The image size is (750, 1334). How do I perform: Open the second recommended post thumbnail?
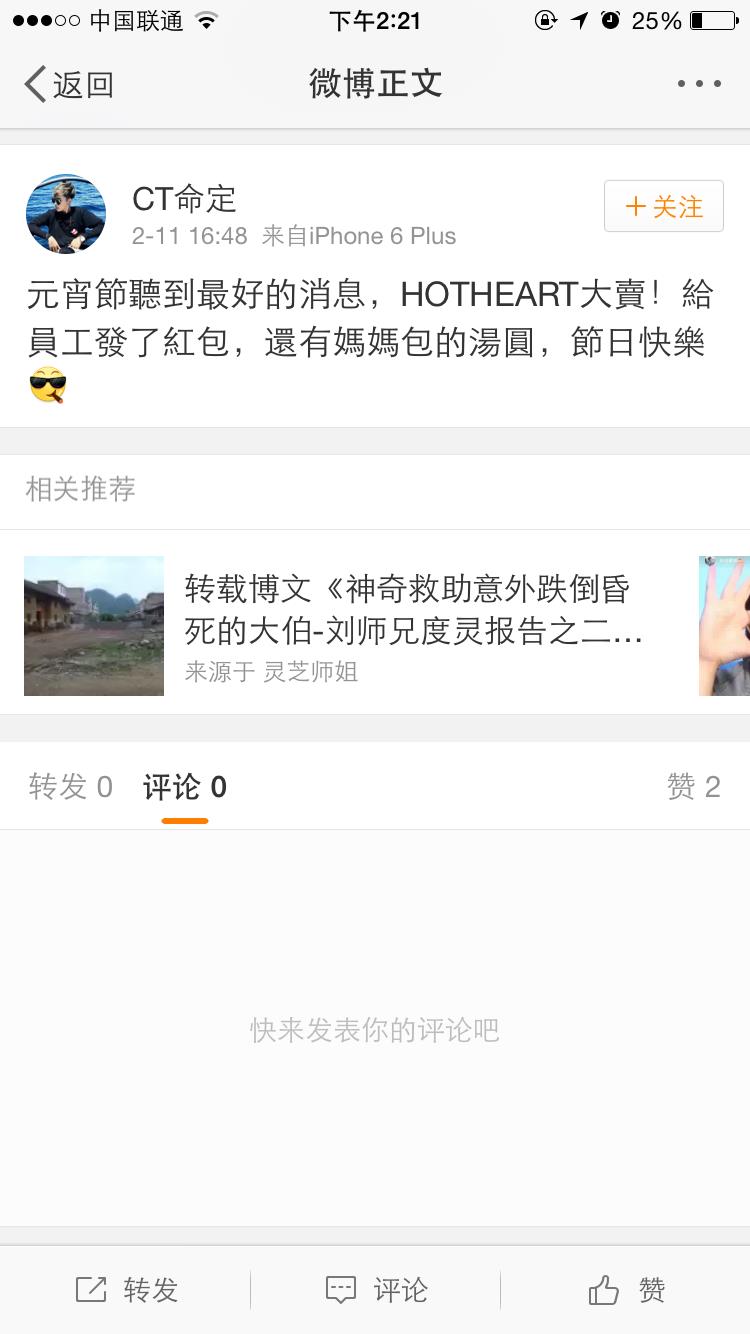[x=725, y=625]
